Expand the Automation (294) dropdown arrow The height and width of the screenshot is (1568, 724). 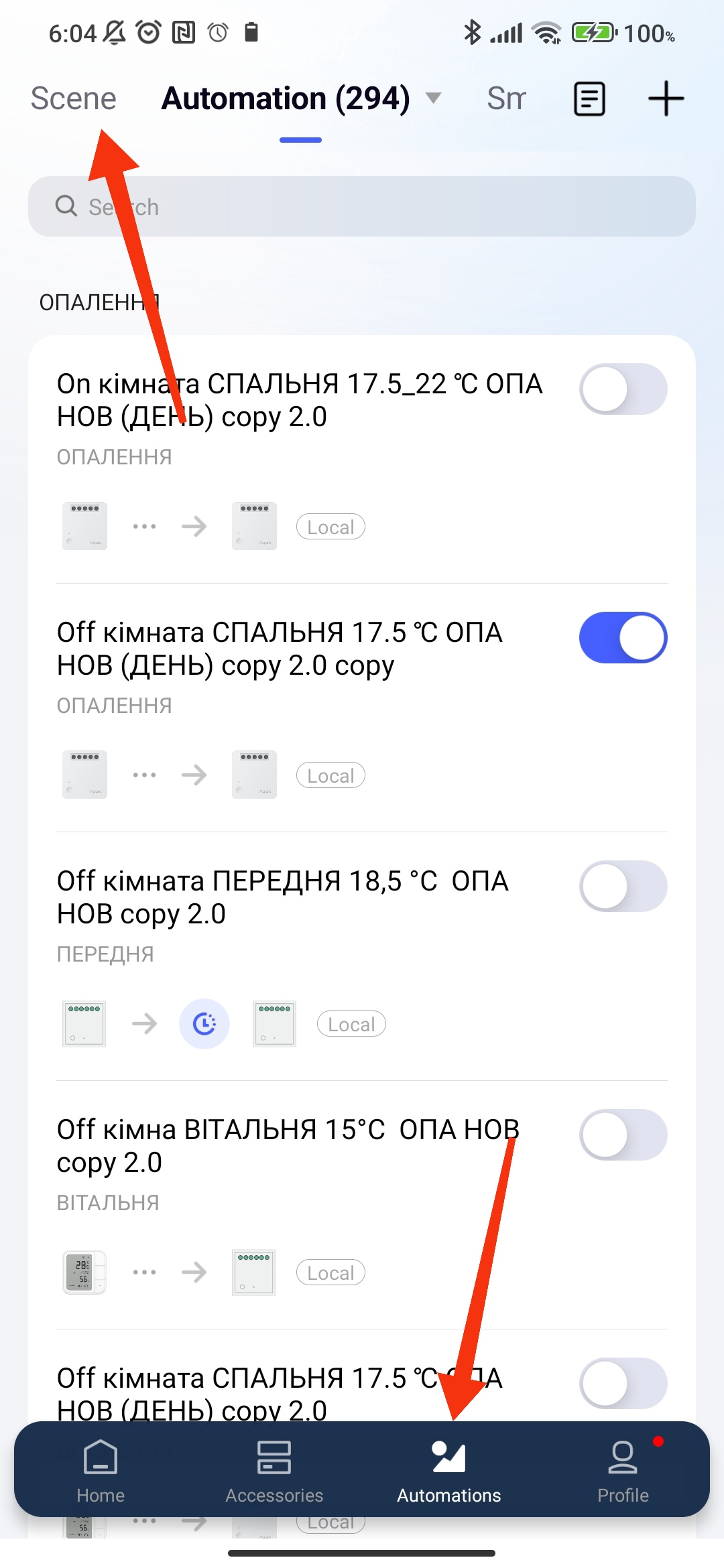tap(434, 99)
